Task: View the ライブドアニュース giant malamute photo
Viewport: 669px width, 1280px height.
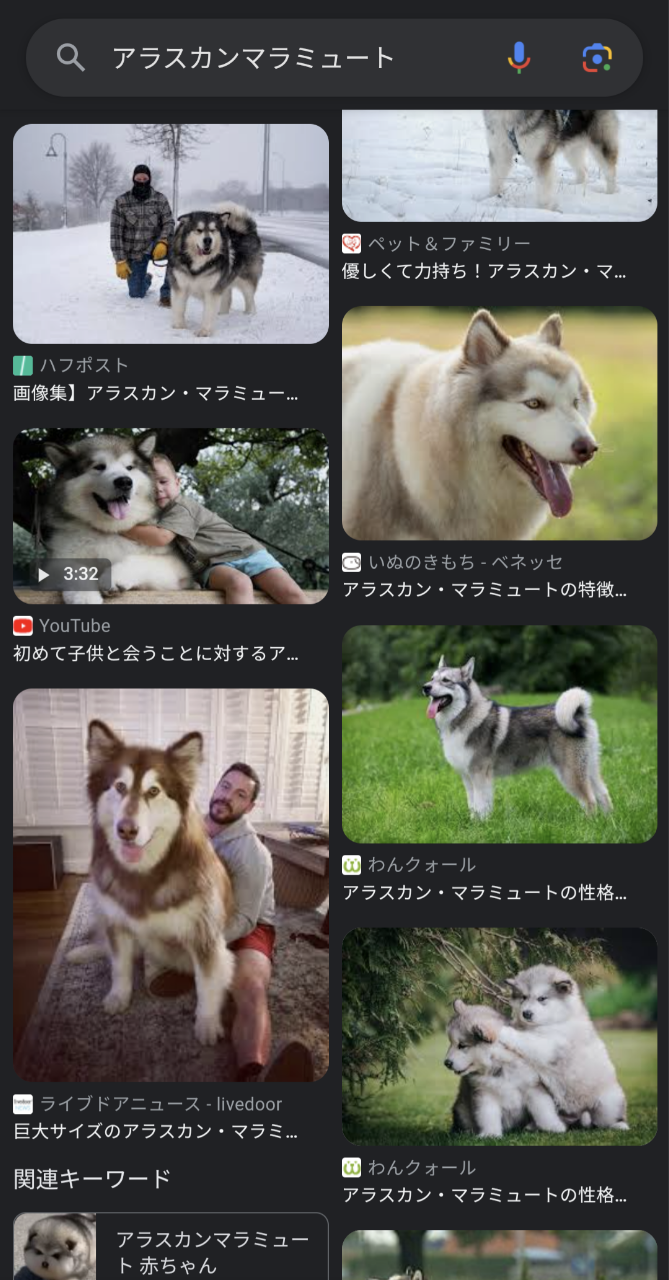Action: (171, 884)
